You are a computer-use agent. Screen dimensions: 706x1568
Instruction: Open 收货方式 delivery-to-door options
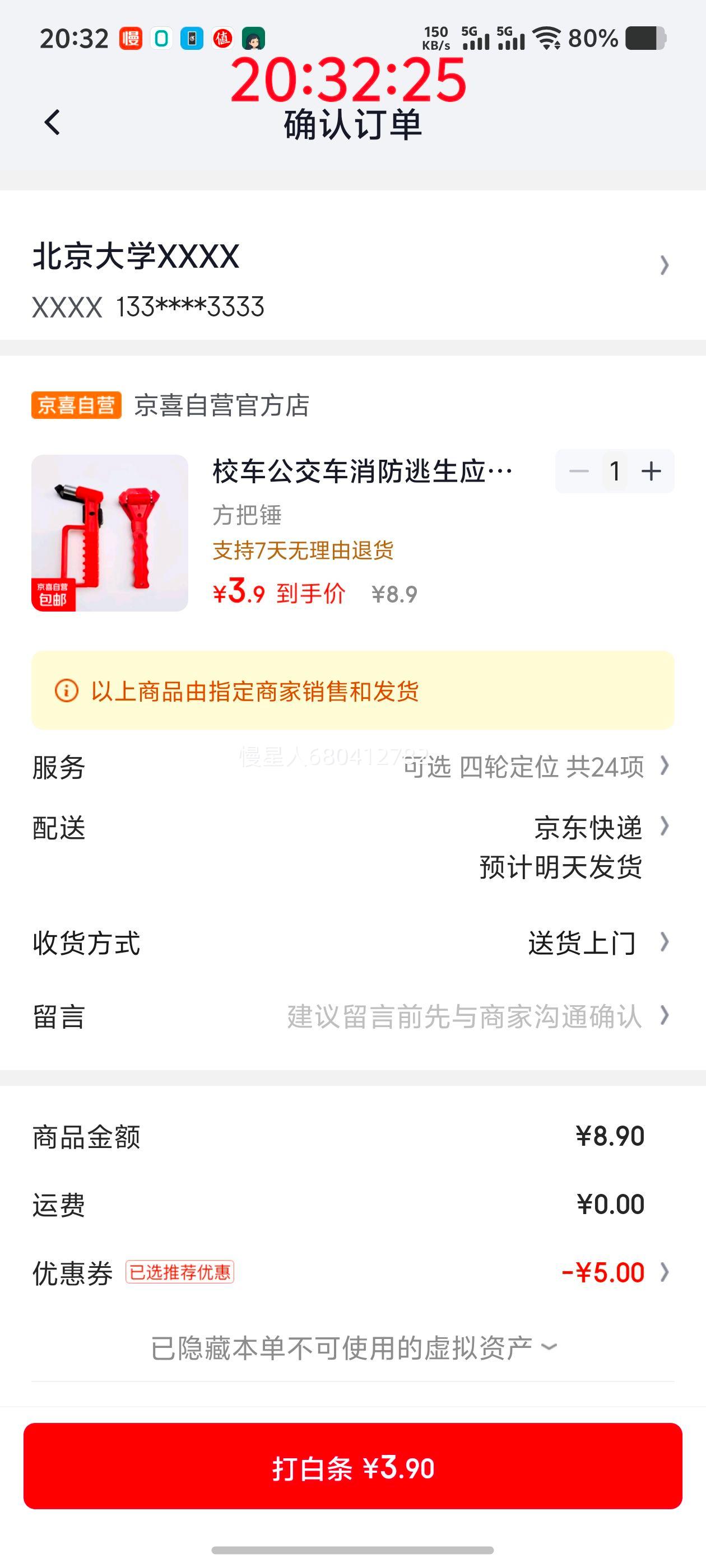(582, 944)
